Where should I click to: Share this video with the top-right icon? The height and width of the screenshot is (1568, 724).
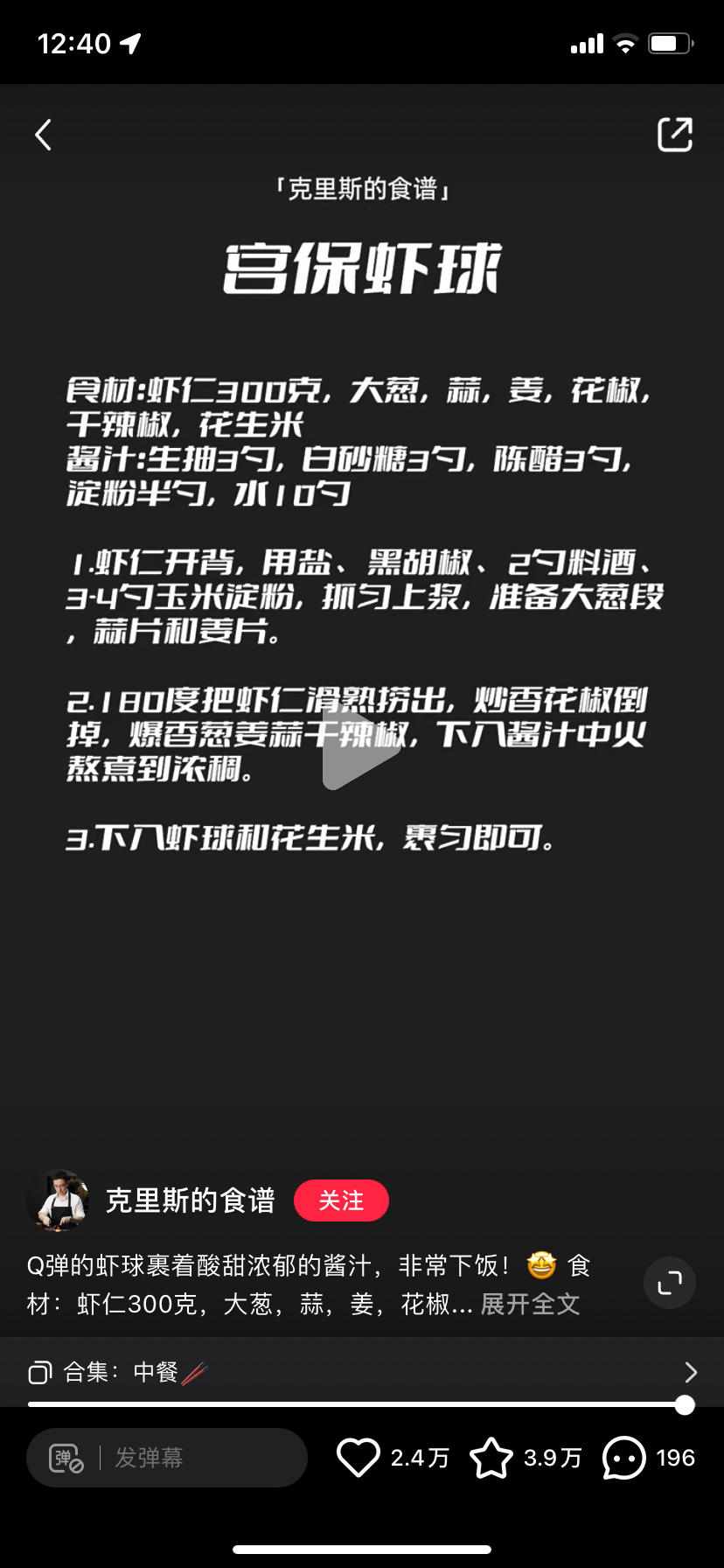click(674, 135)
